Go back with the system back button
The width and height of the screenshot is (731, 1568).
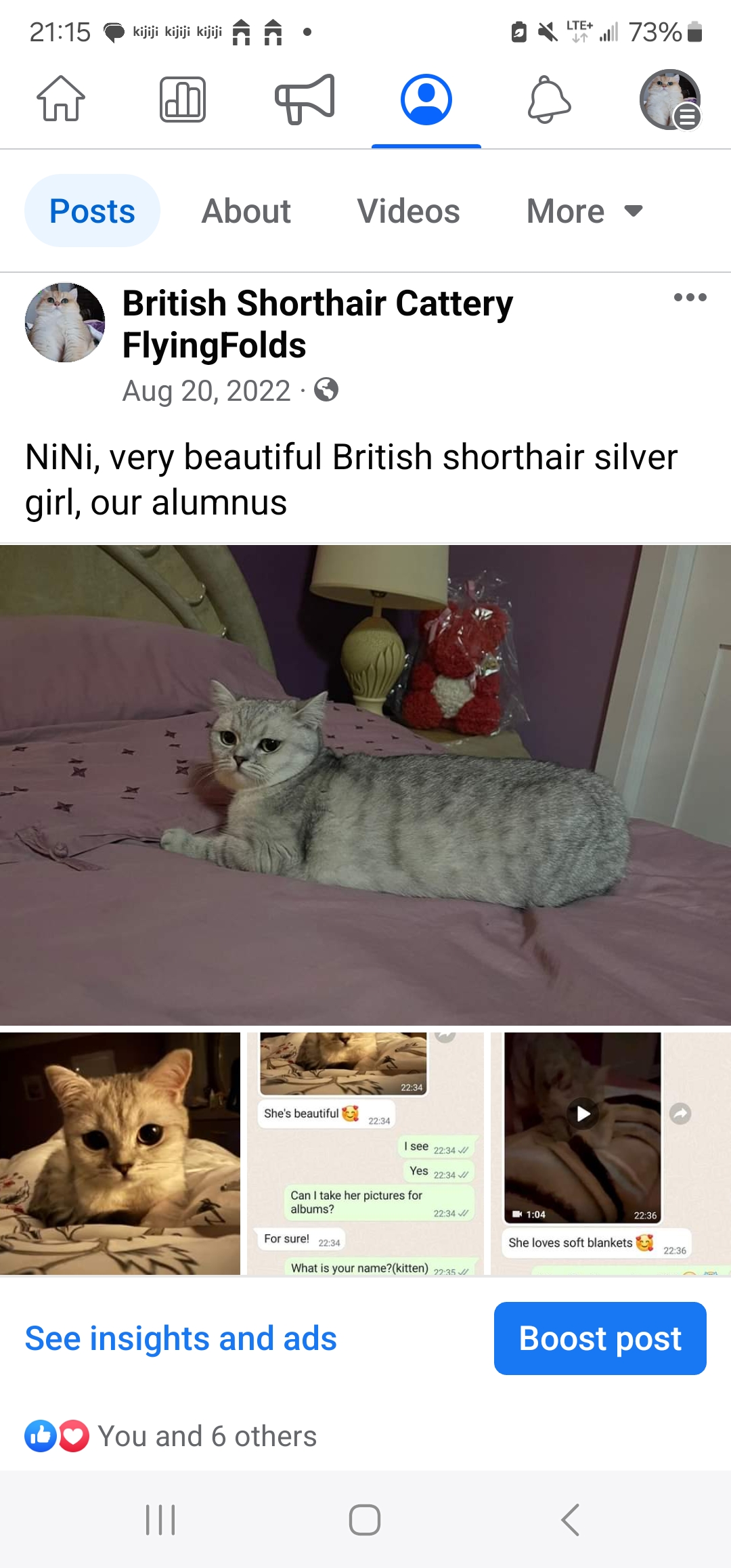[x=570, y=1520]
